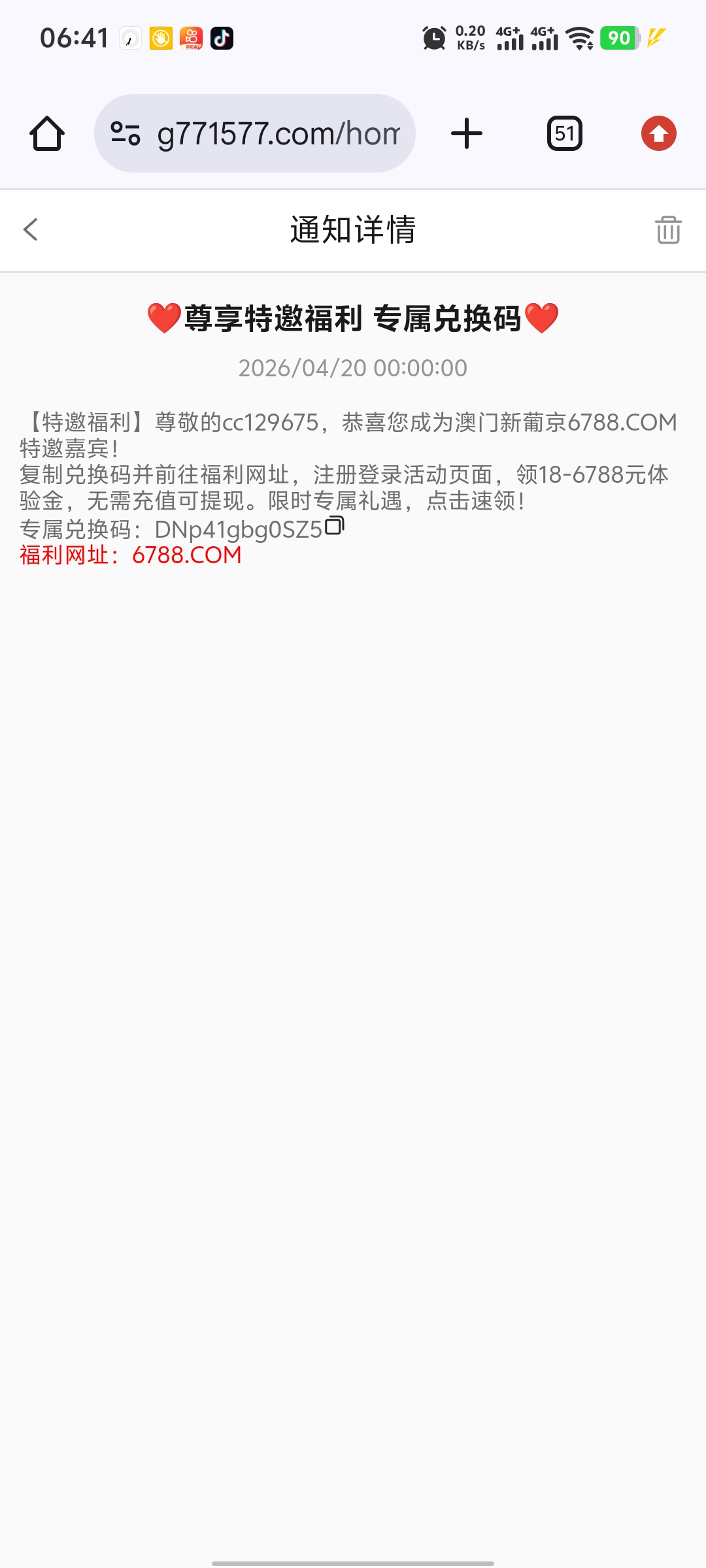Go back using the left chevron
The image size is (706, 1568).
[x=30, y=230]
